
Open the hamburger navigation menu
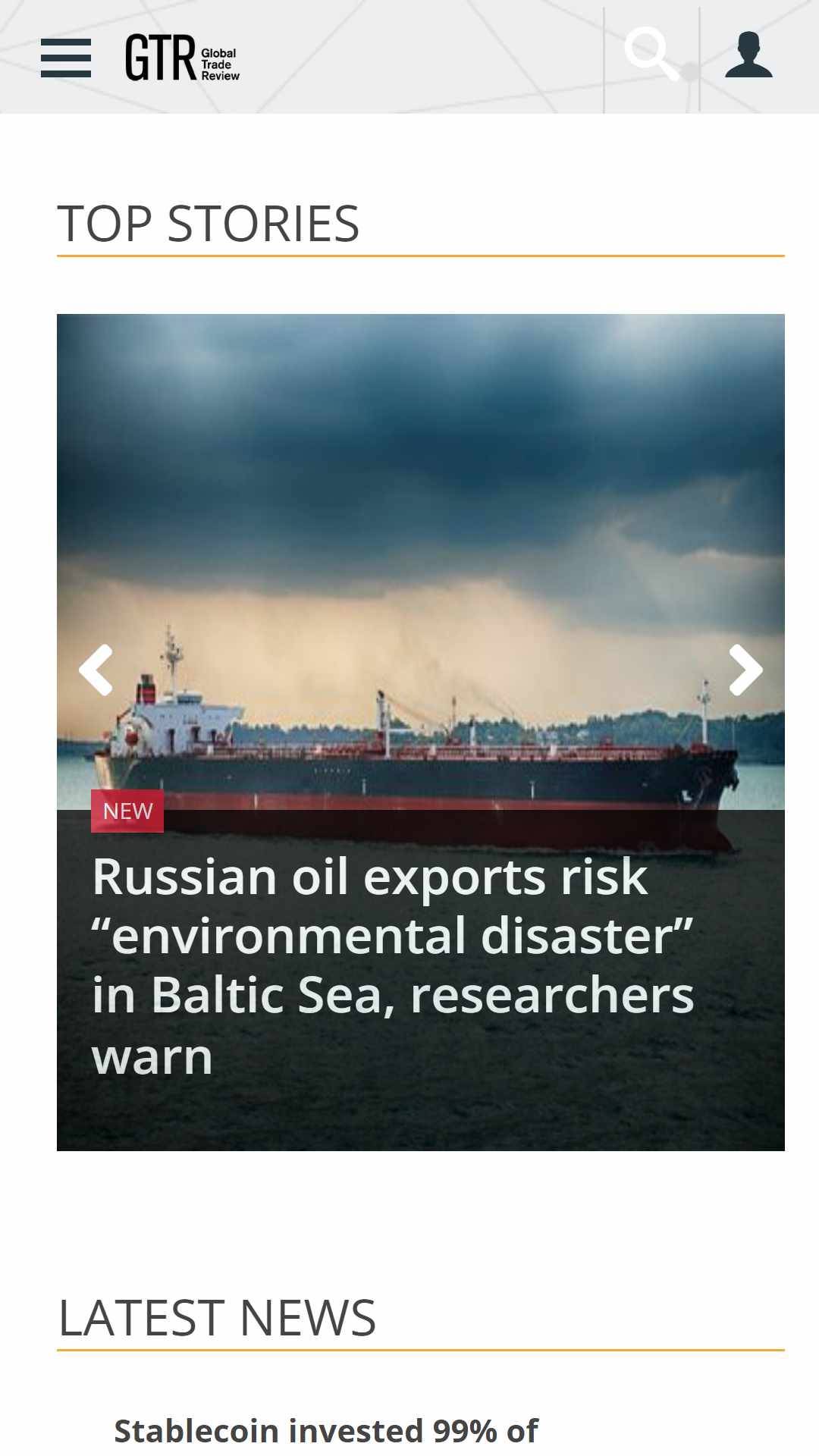(66, 58)
